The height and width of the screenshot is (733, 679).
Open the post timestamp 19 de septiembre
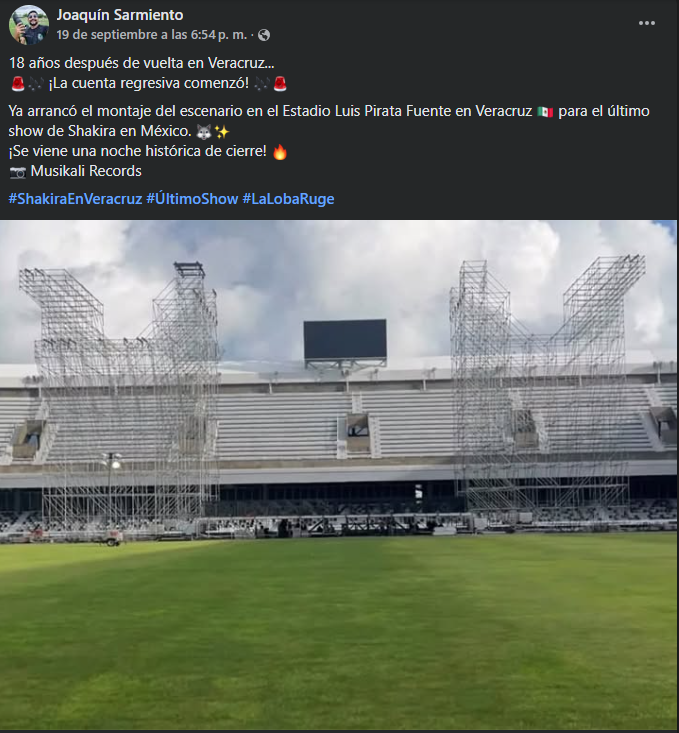152,34
